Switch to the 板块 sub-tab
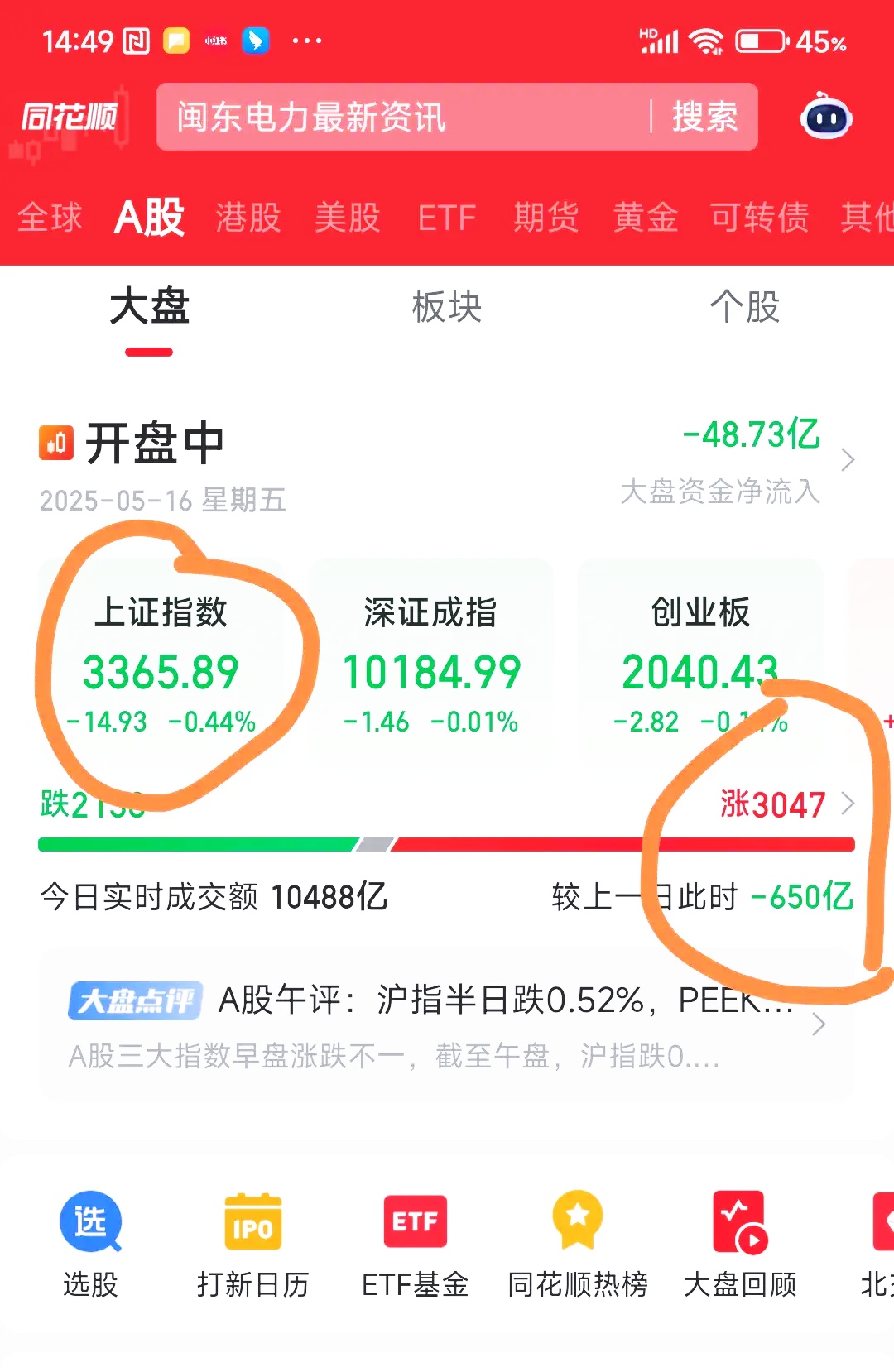 coord(447,307)
